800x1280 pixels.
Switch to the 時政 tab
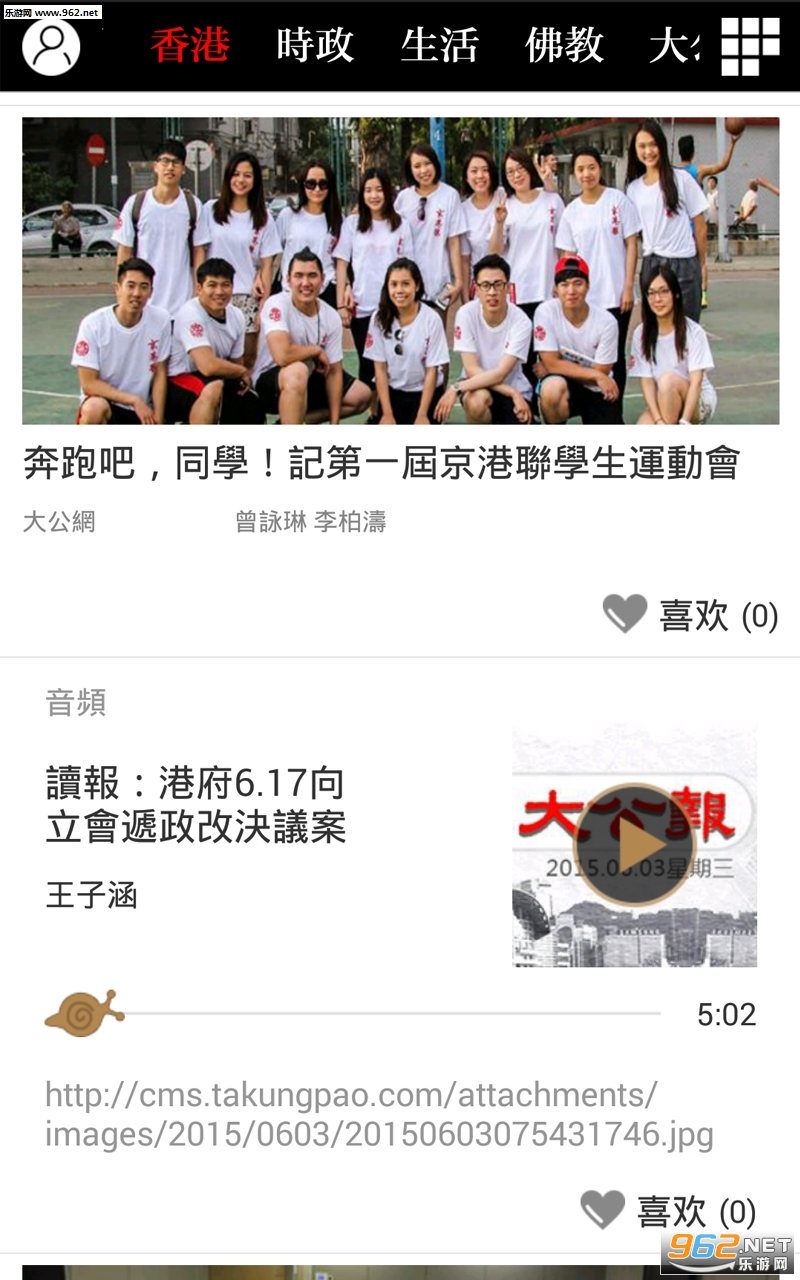(315, 46)
